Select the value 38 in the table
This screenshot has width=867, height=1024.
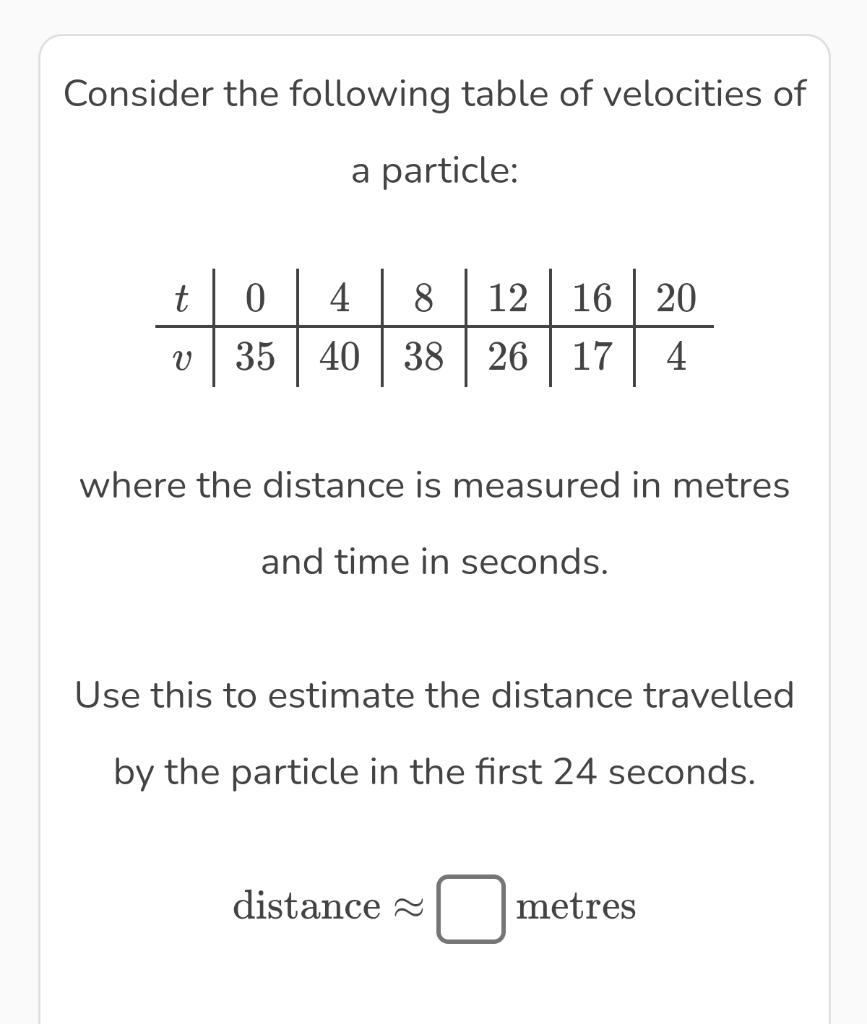(423, 357)
